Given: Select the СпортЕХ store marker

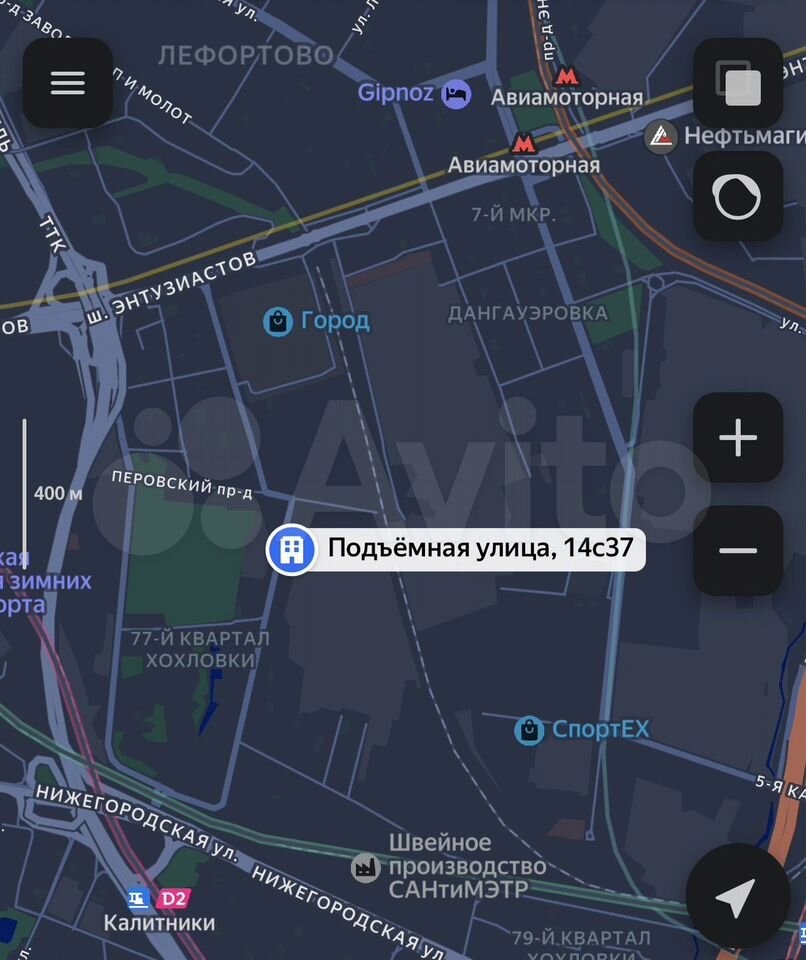Looking at the screenshot, I should click(529, 730).
